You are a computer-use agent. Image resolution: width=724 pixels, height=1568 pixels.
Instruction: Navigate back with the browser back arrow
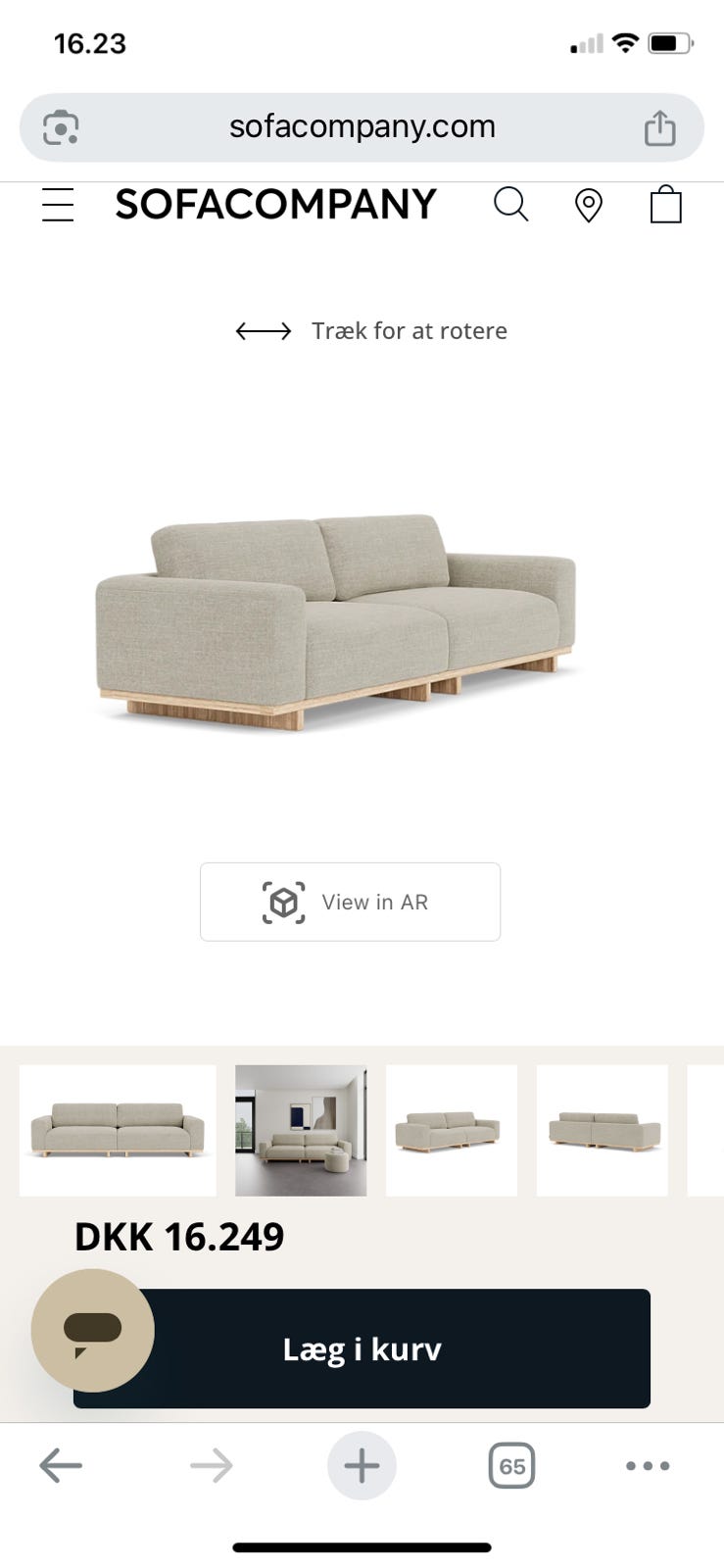pyautogui.click(x=61, y=1465)
